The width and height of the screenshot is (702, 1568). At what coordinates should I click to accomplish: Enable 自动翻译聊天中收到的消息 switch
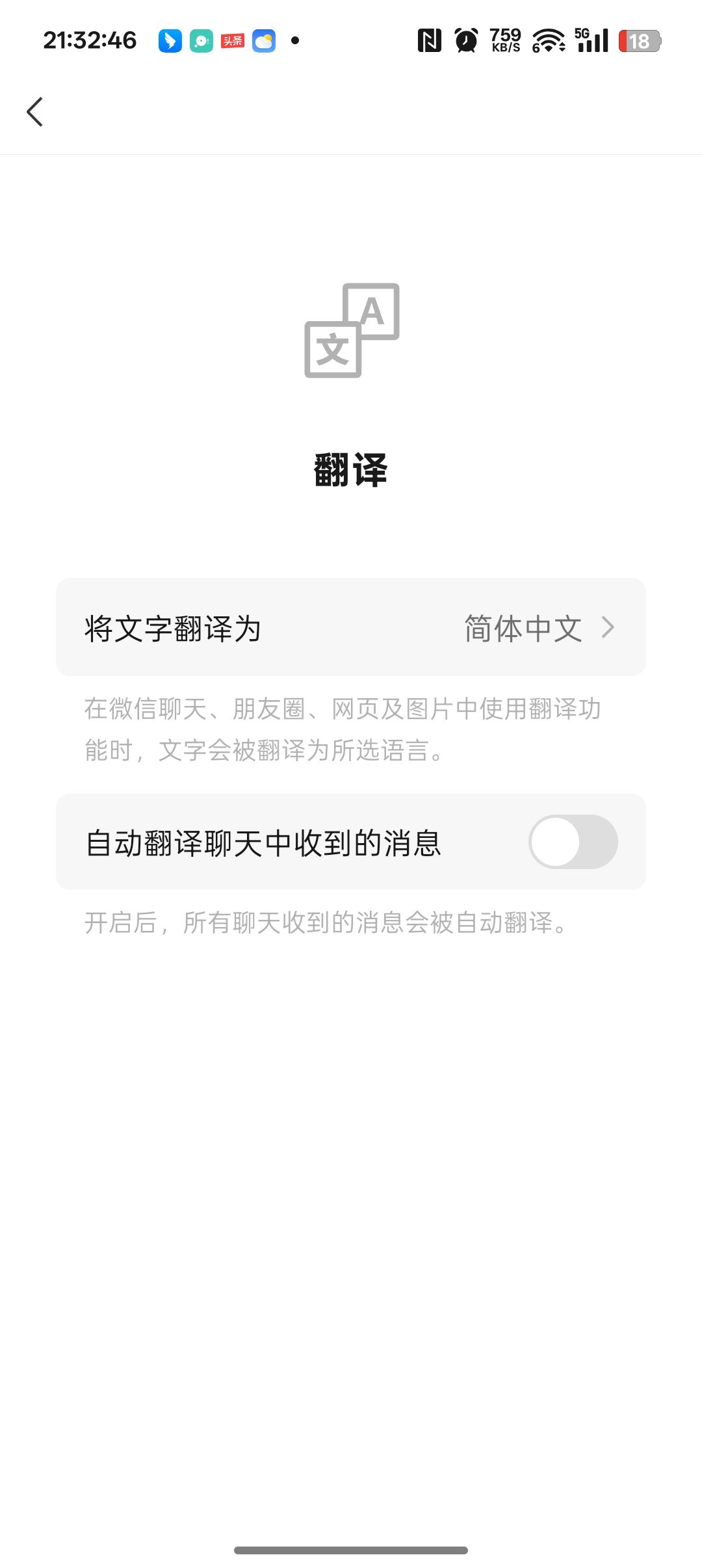pyautogui.click(x=572, y=843)
